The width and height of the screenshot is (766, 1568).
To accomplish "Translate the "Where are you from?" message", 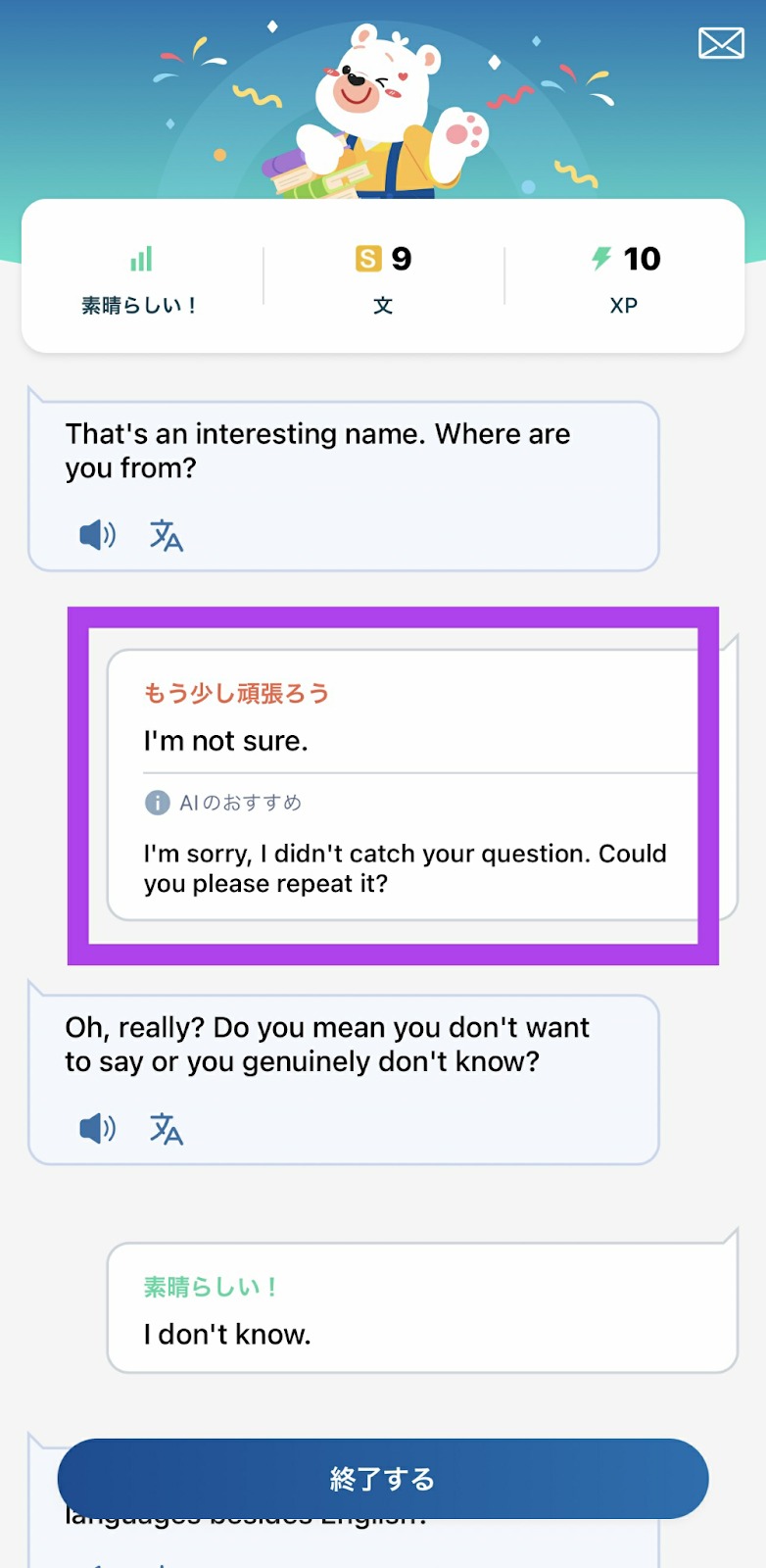I will (x=167, y=535).
